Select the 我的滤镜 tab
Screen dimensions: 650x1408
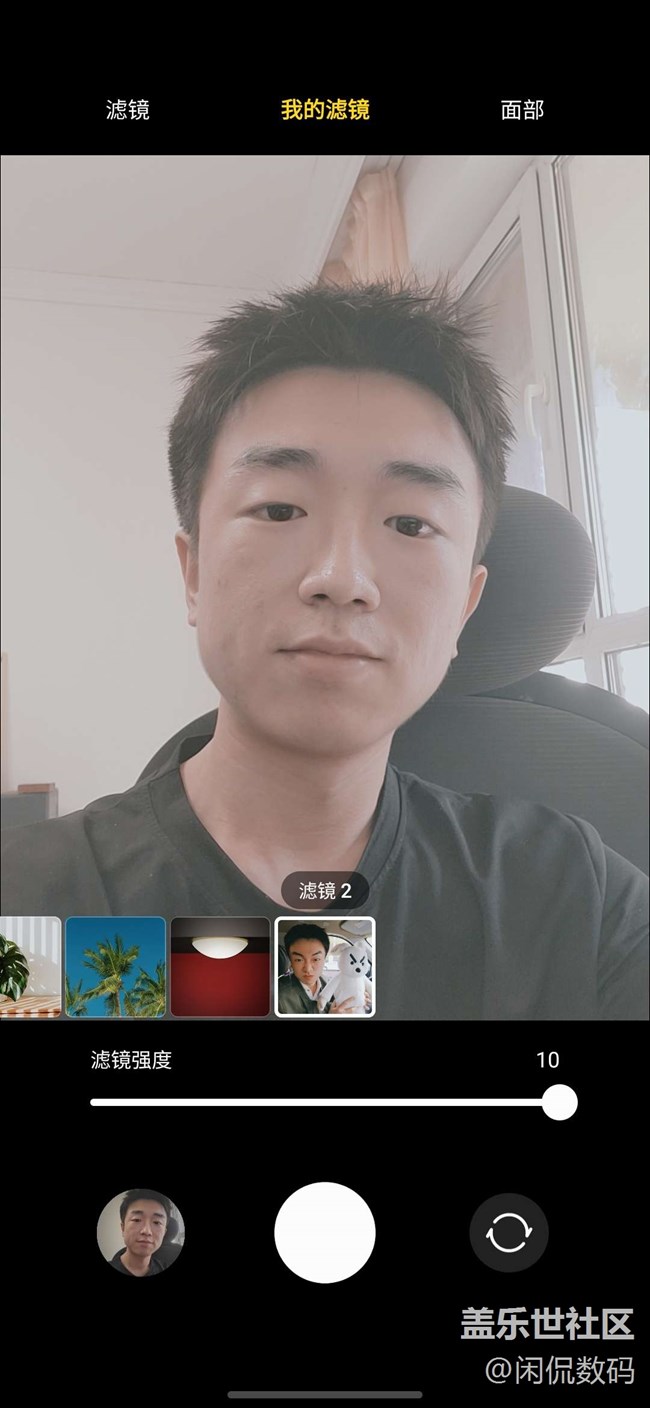pyautogui.click(x=325, y=110)
